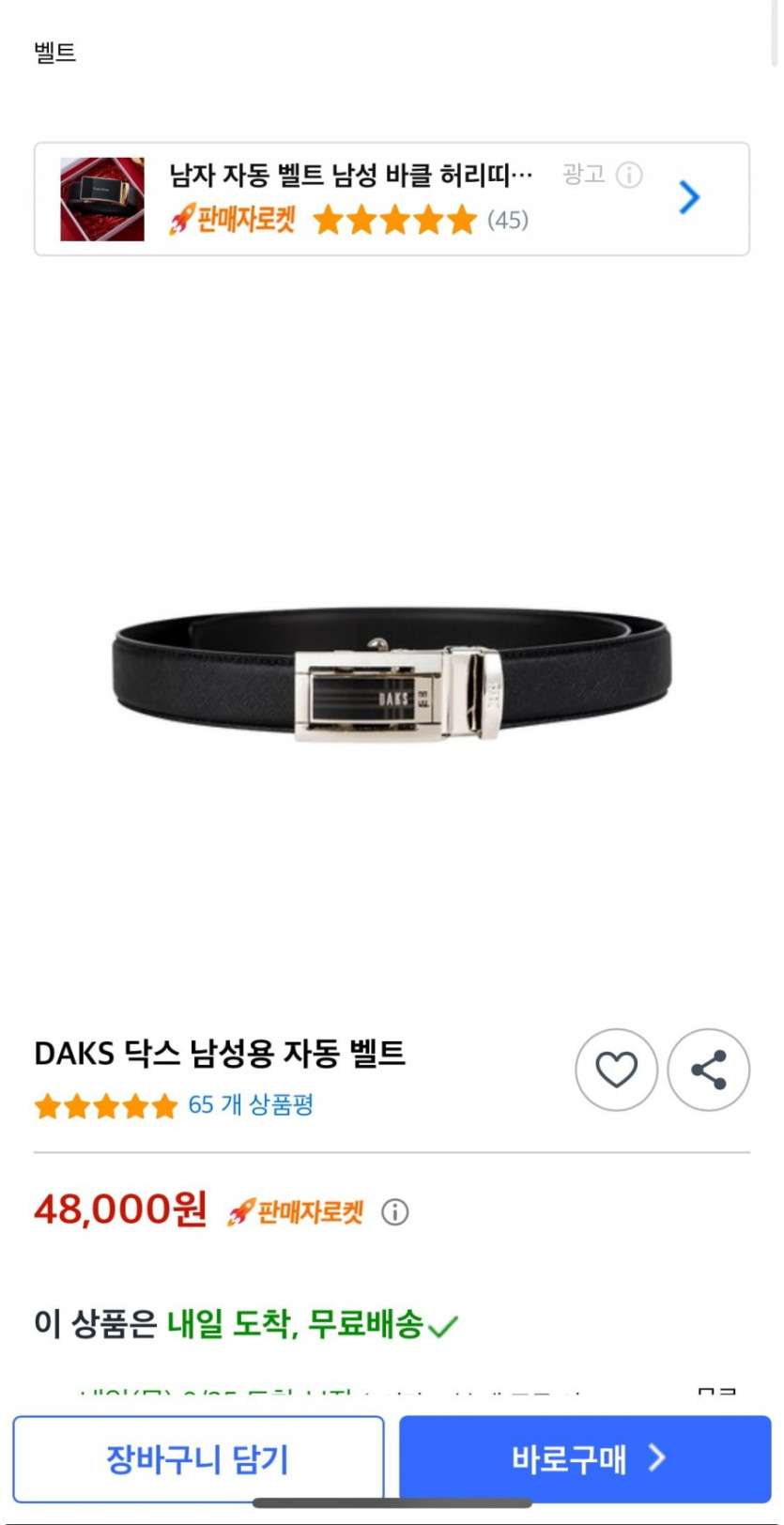Open the 벨트 category breadcrumb
Screen dimensions: 784x1525
[x=54, y=53]
